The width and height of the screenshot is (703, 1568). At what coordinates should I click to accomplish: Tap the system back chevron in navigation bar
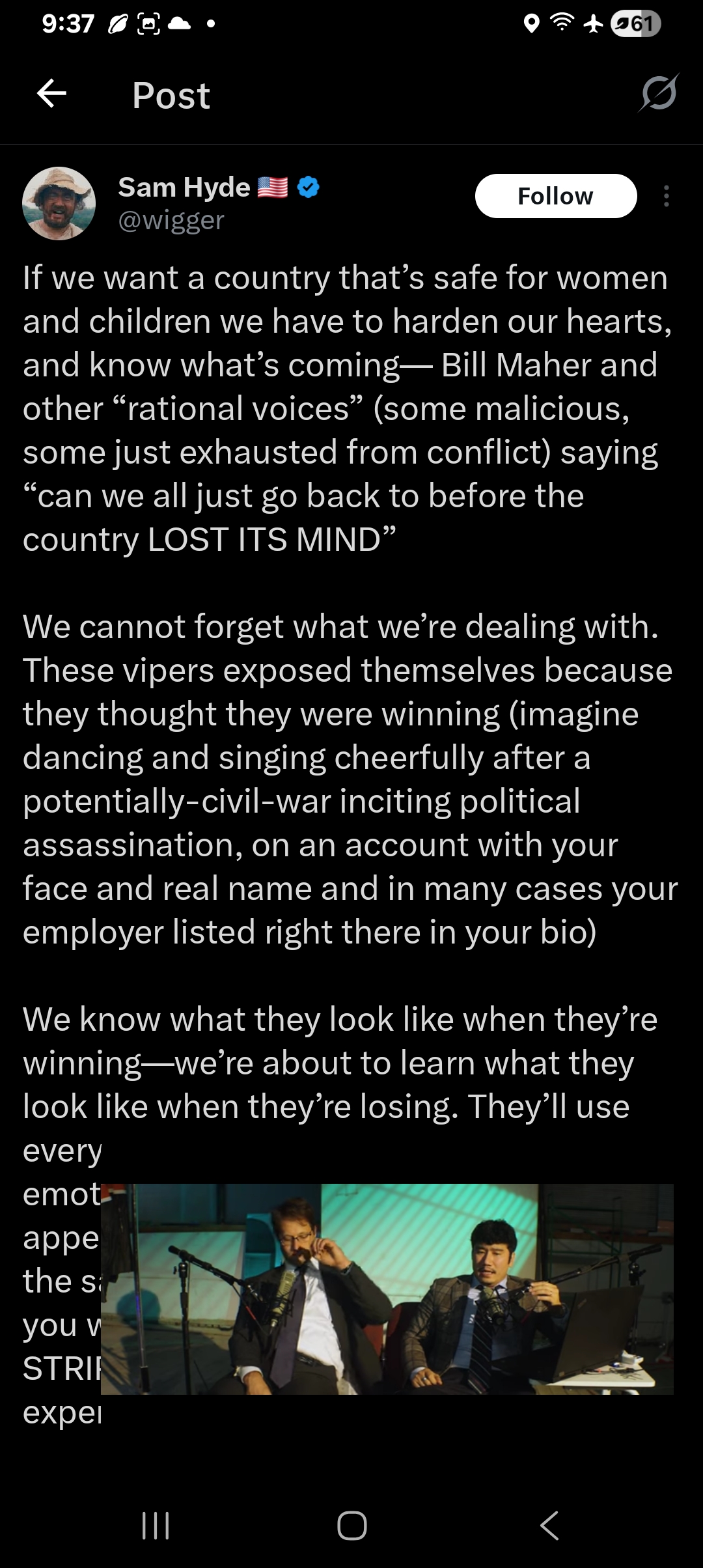pyautogui.click(x=550, y=1525)
